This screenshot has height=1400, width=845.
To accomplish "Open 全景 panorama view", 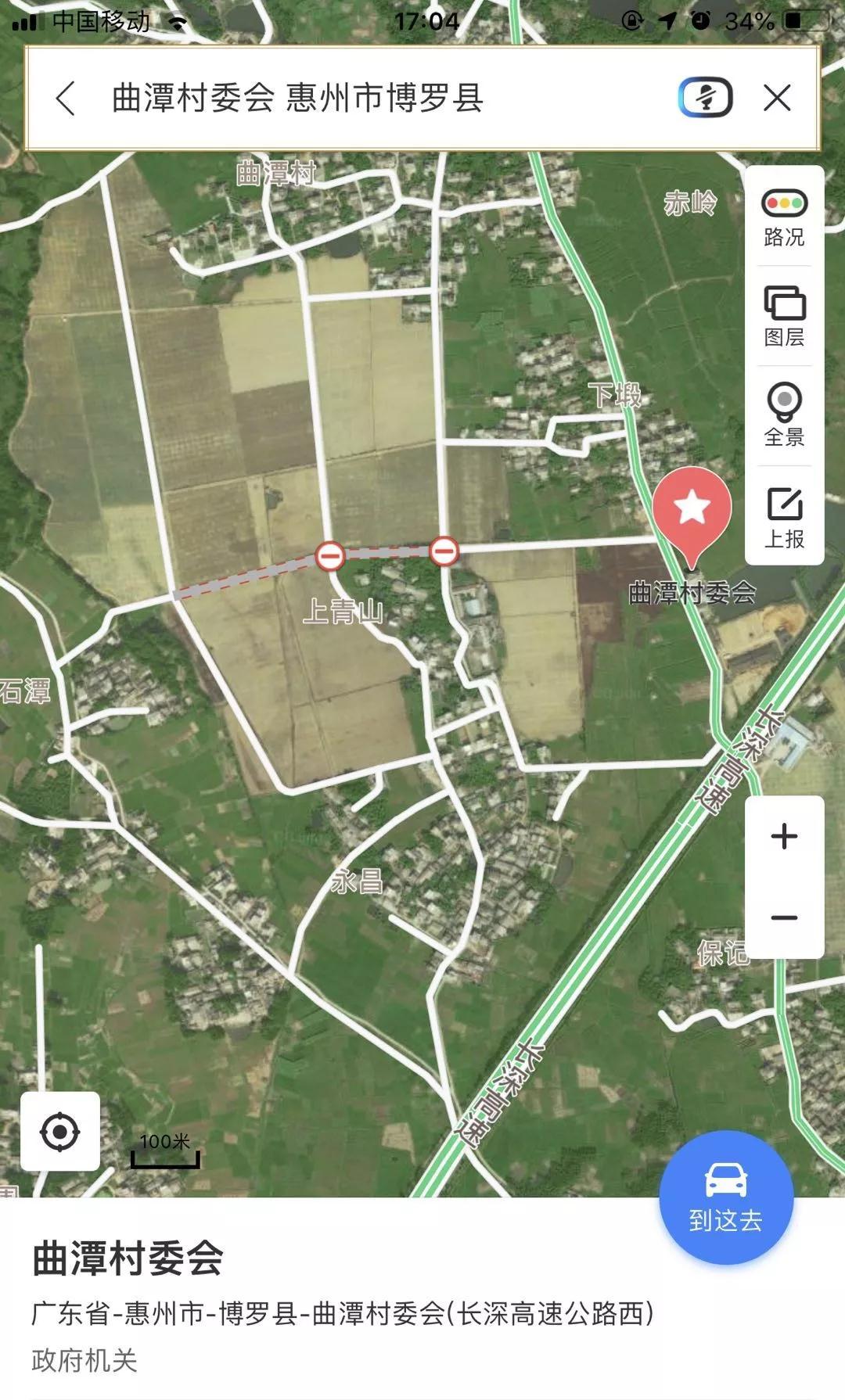I will pyautogui.click(x=784, y=415).
